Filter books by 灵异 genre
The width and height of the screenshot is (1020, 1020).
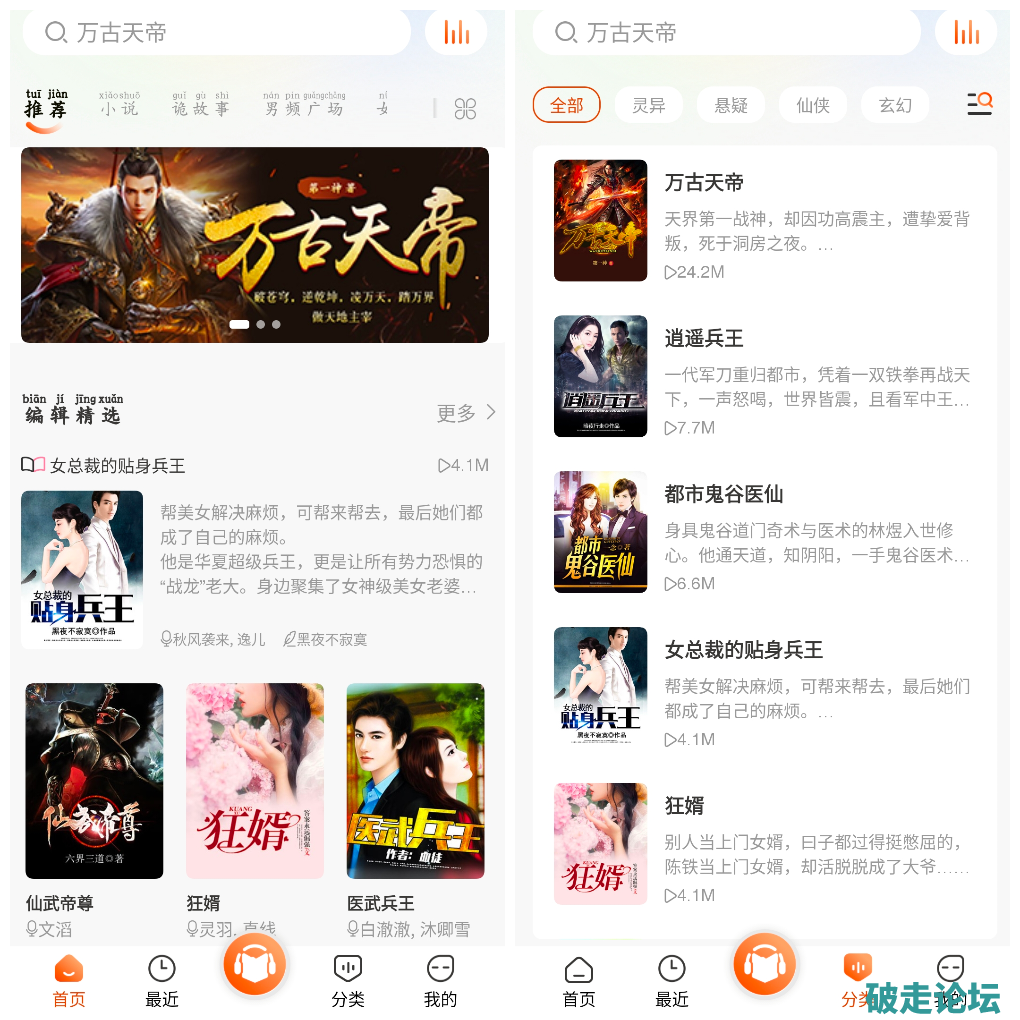click(648, 105)
